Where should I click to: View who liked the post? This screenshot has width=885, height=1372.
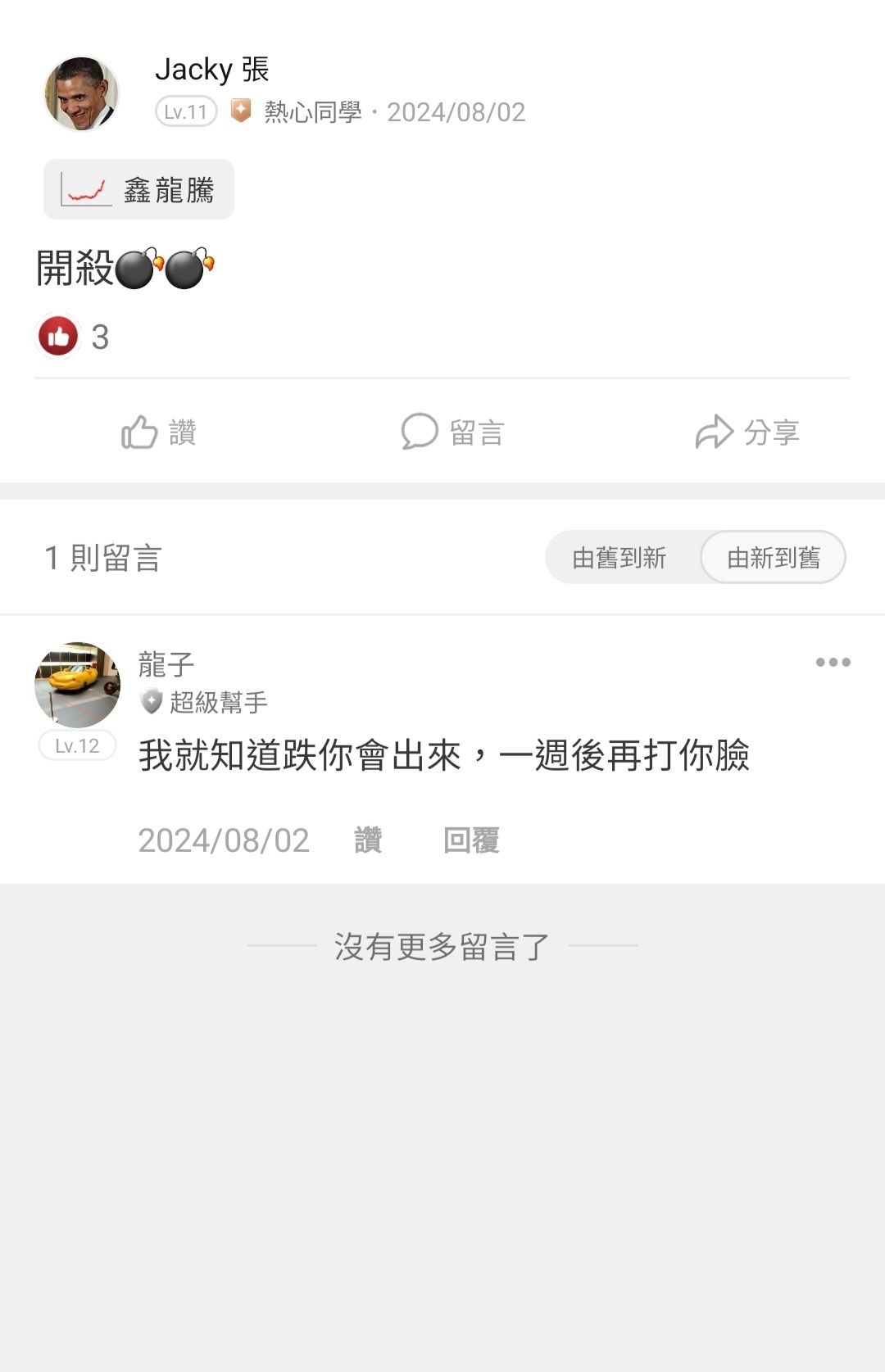pyautogui.click(x=74, y=337)
